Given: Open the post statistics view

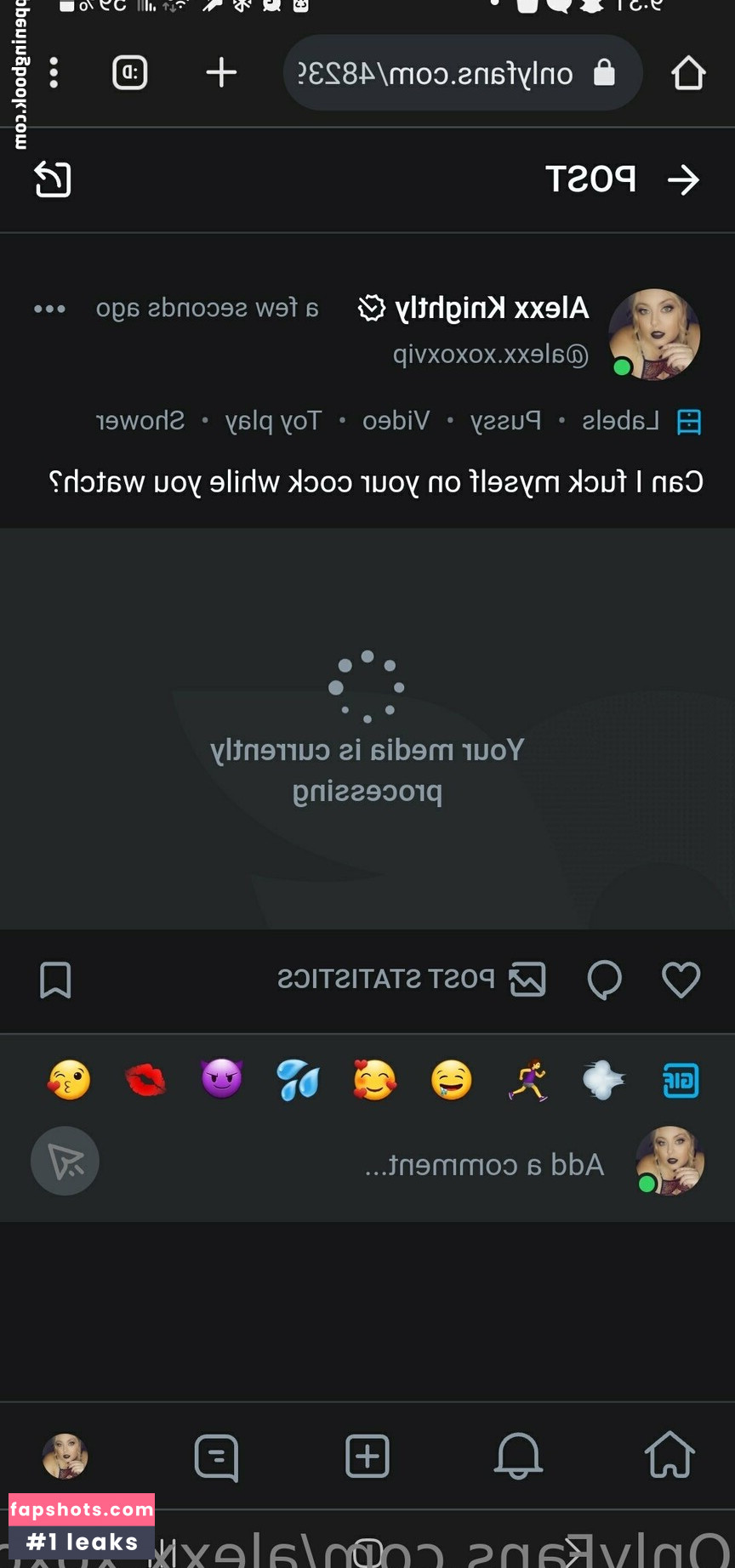Looking at the screenshot, I should [x=404, y=978].
